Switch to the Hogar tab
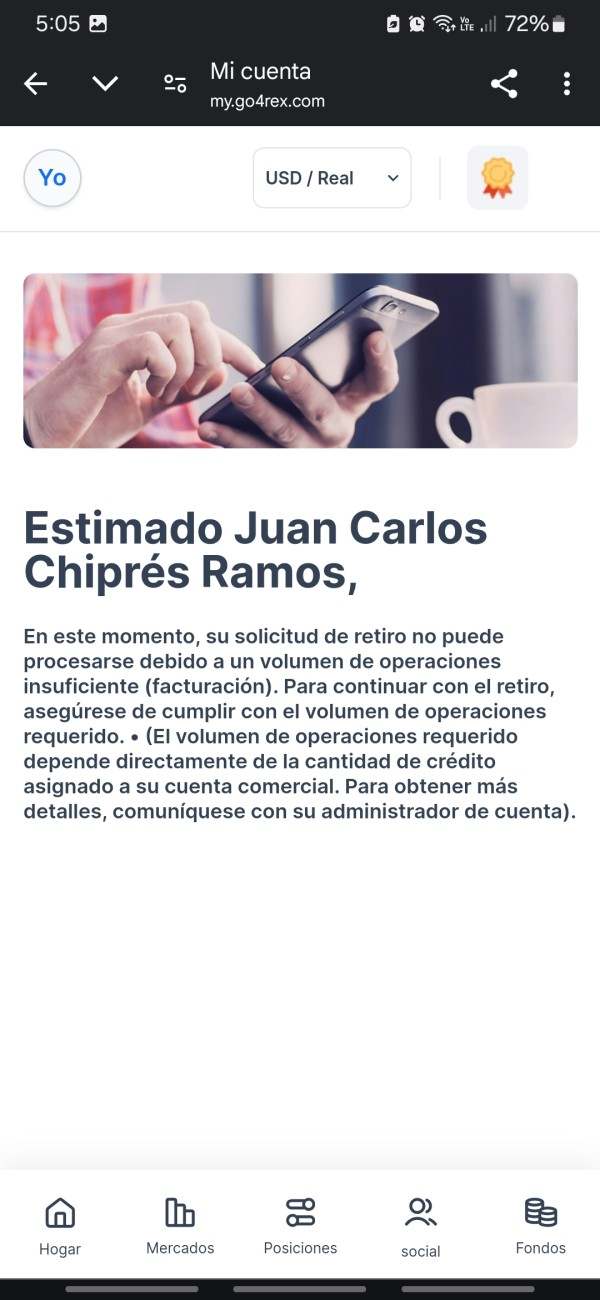 click(60, 1226)
